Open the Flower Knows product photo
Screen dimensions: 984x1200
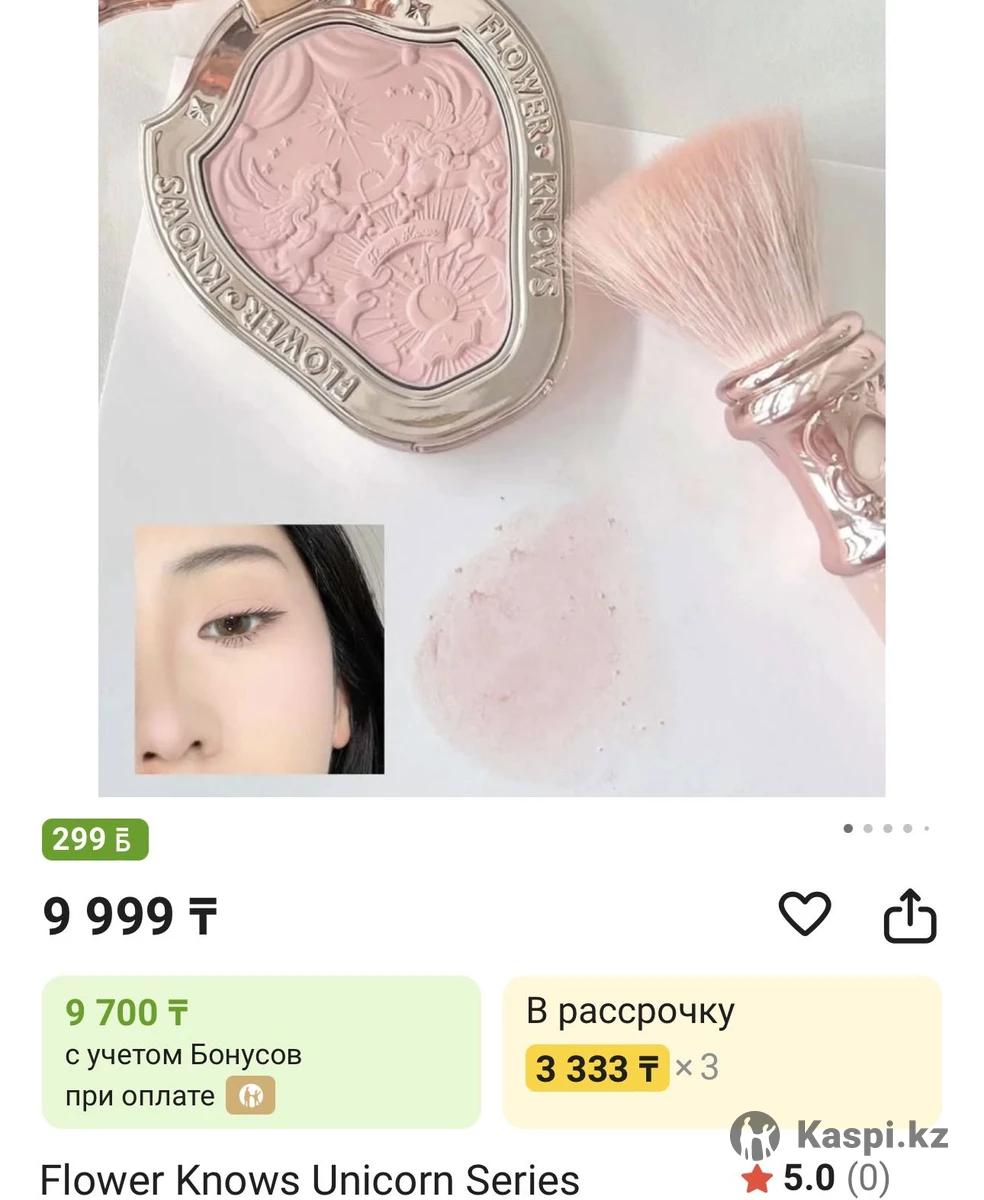(x=491, y=398)
